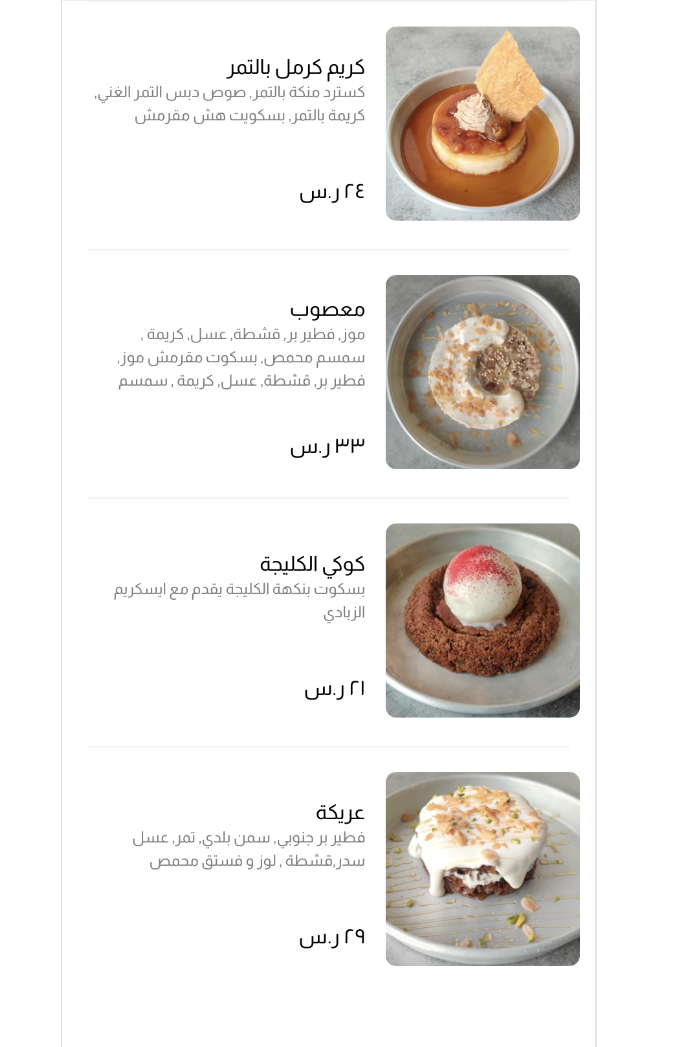View details of كوكي الكليجة
Viewport: 683px width, 1047px height.
pyautogui.click(x=312, y=564)
